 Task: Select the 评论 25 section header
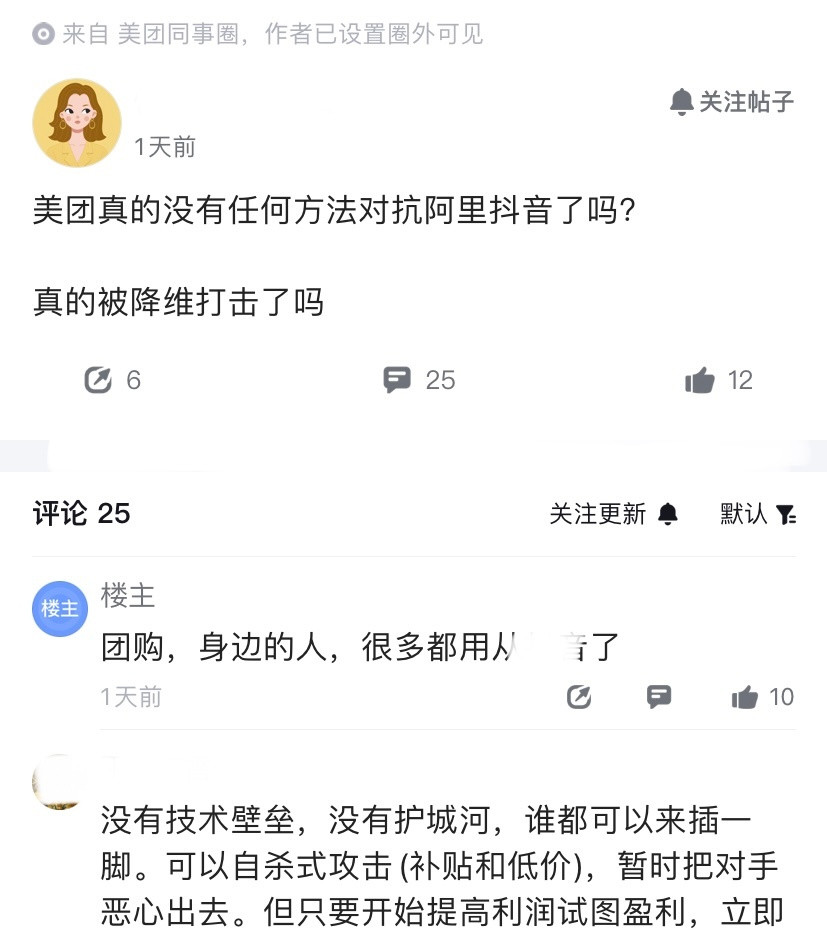click(80, 514)
